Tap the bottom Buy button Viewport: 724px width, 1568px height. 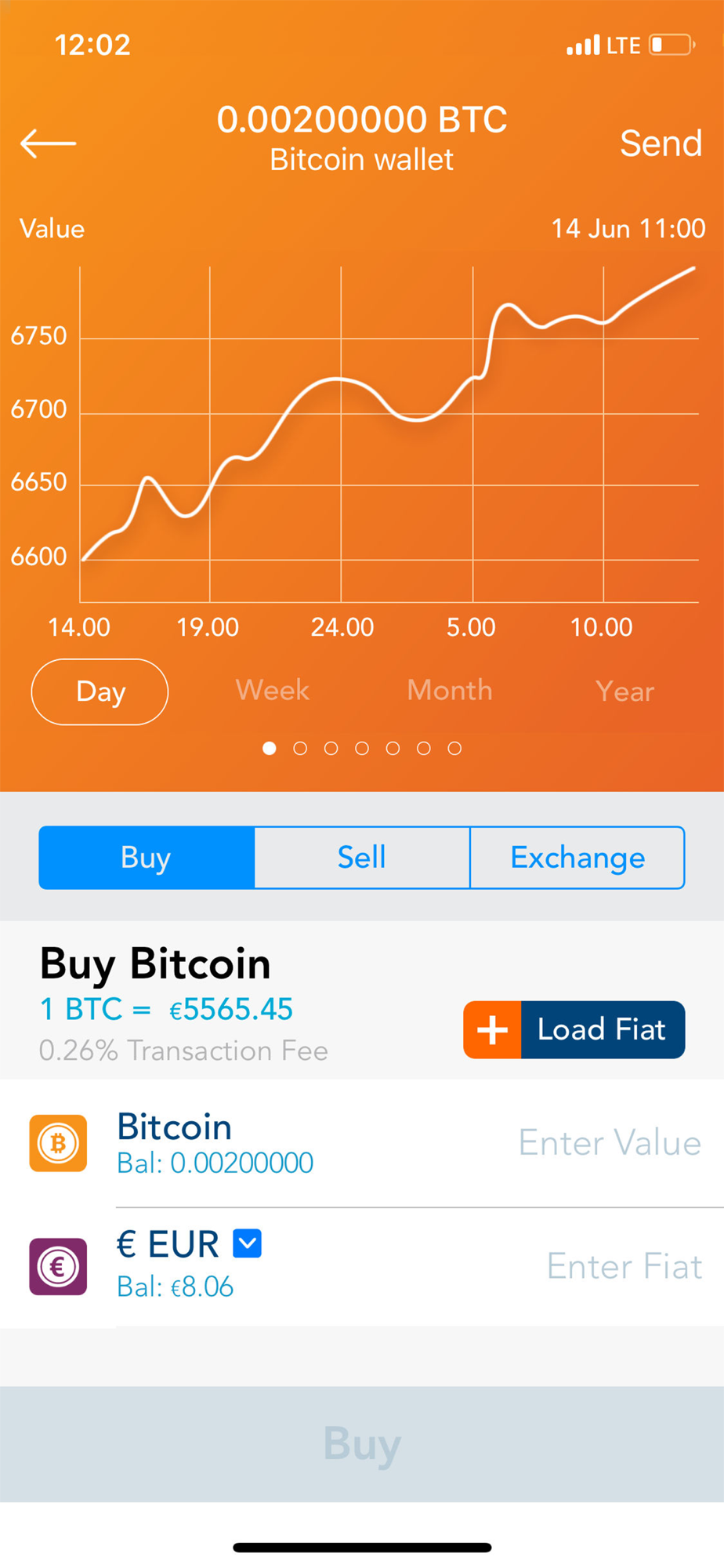click(362, 1443)
